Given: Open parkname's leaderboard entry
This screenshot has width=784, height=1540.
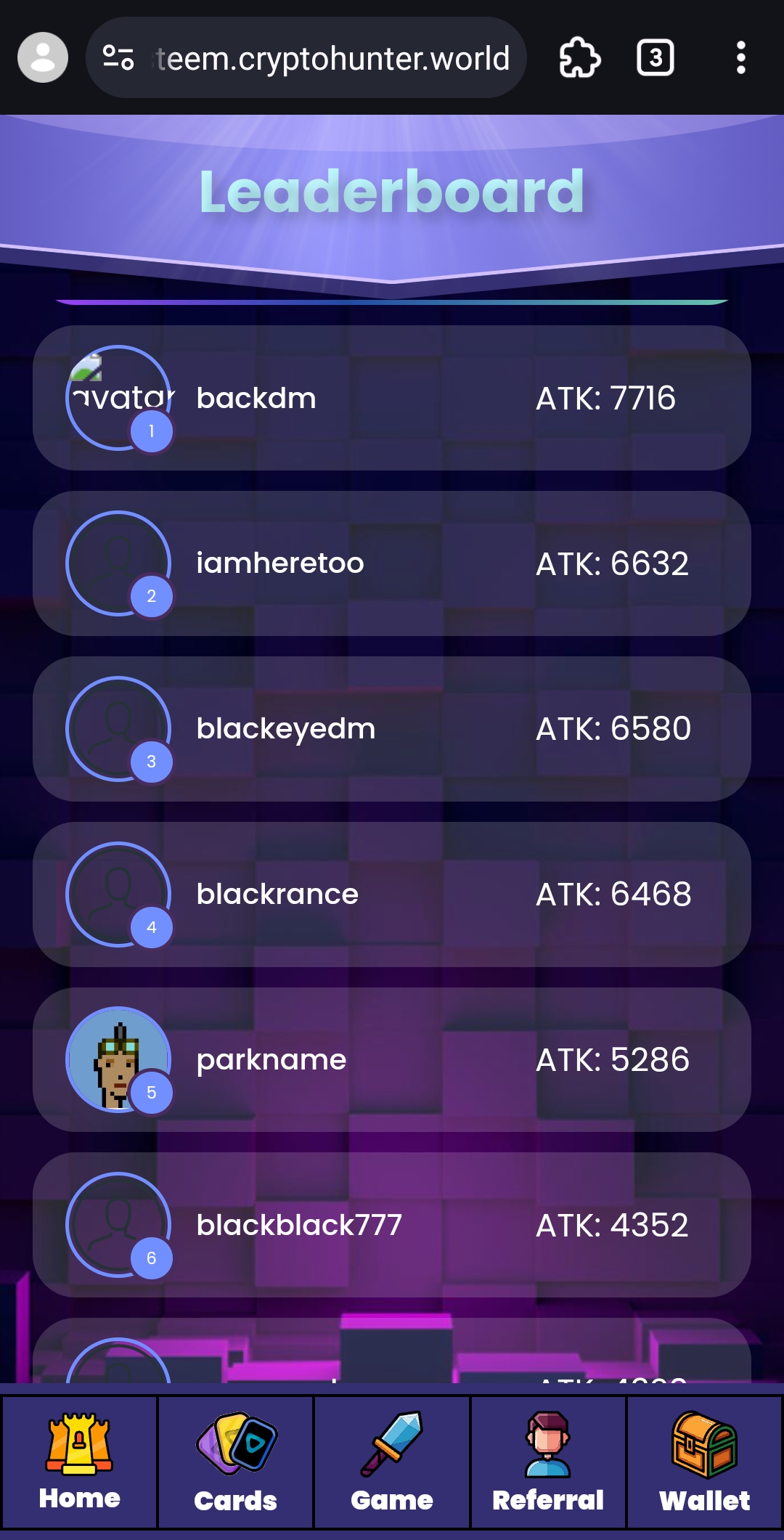Looking at the screenshot, I should point(392,1060).
